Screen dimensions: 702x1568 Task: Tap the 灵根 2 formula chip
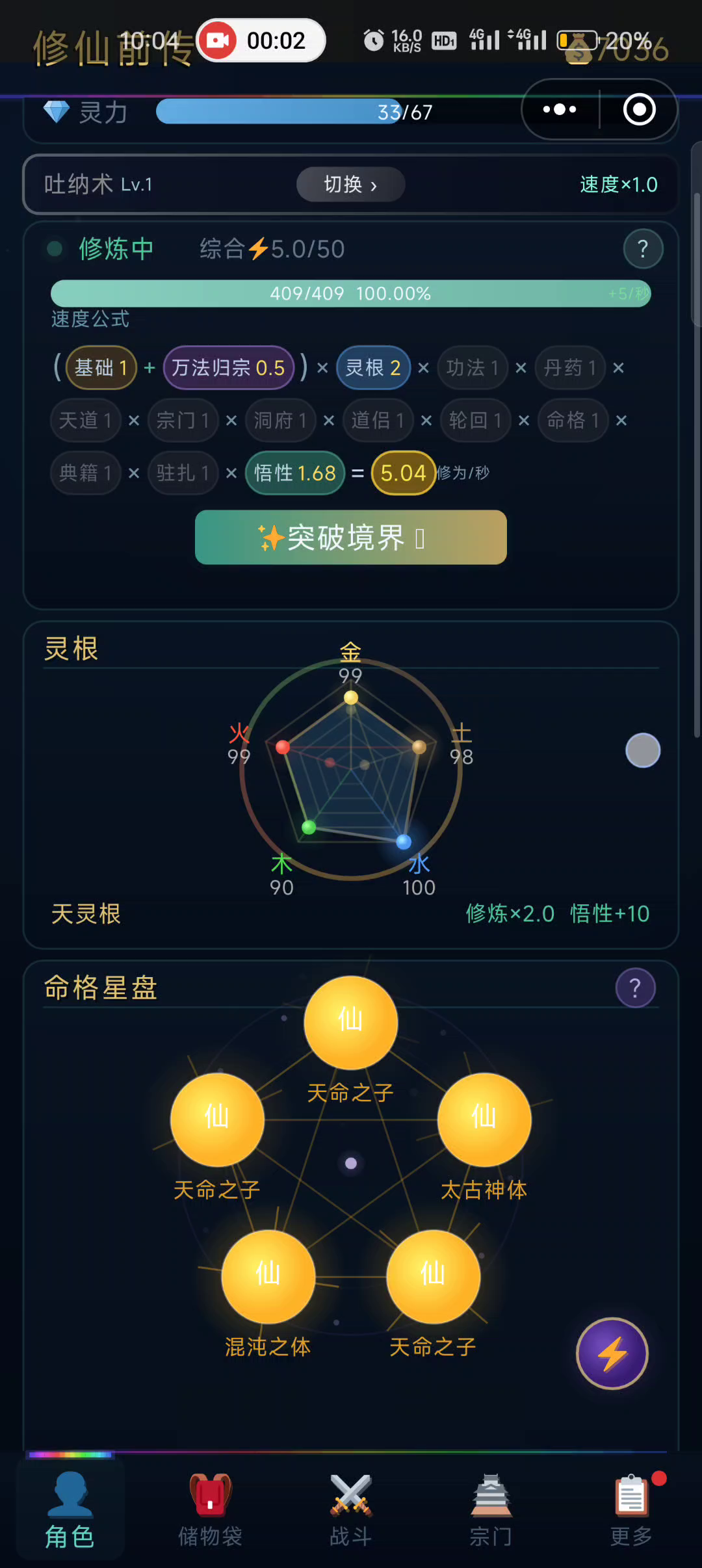click(373, 368)
